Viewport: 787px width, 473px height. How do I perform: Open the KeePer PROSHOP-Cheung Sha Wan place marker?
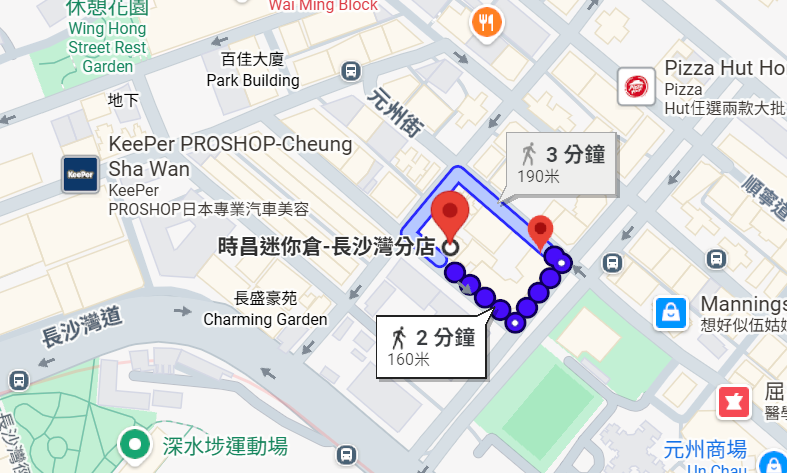pos(79,173)
